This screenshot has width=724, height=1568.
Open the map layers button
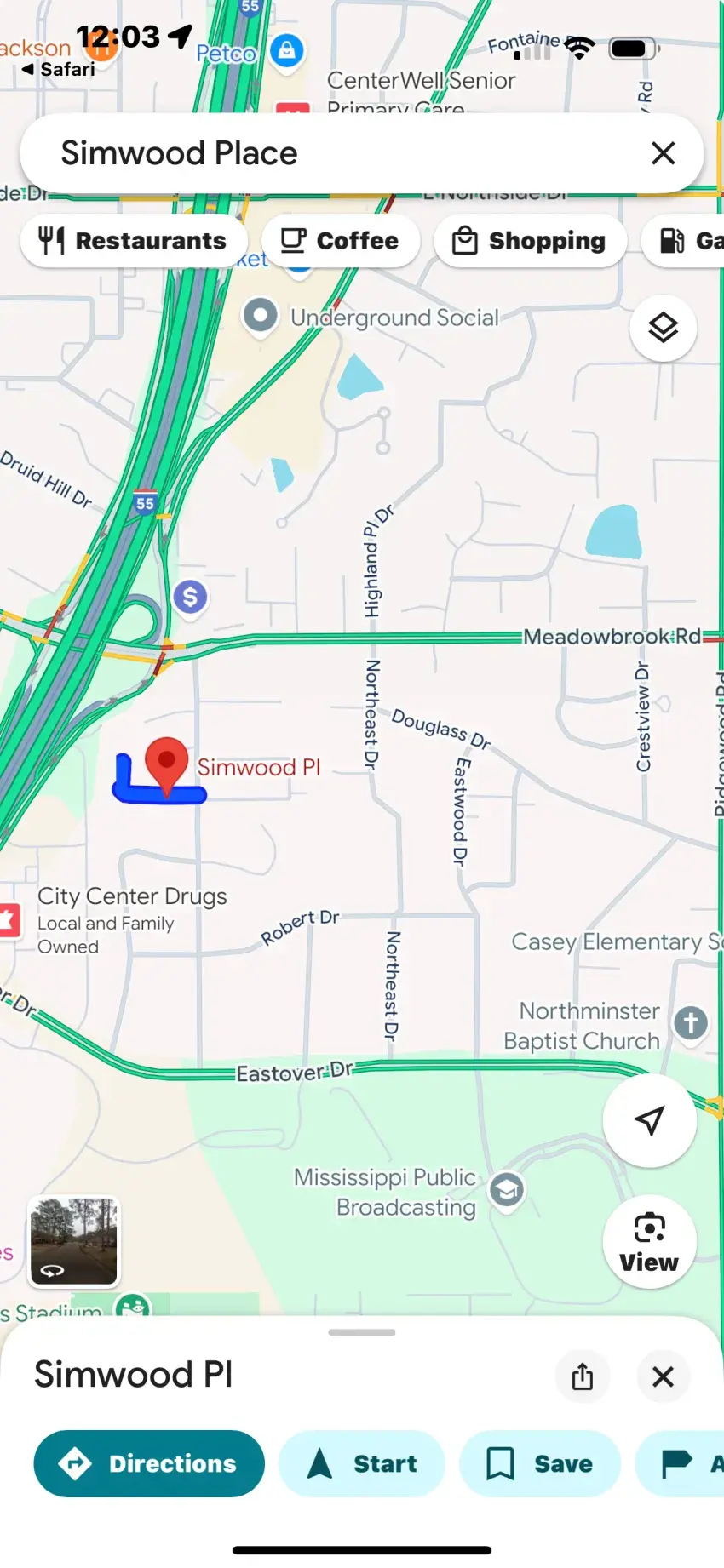click(663, 328)
